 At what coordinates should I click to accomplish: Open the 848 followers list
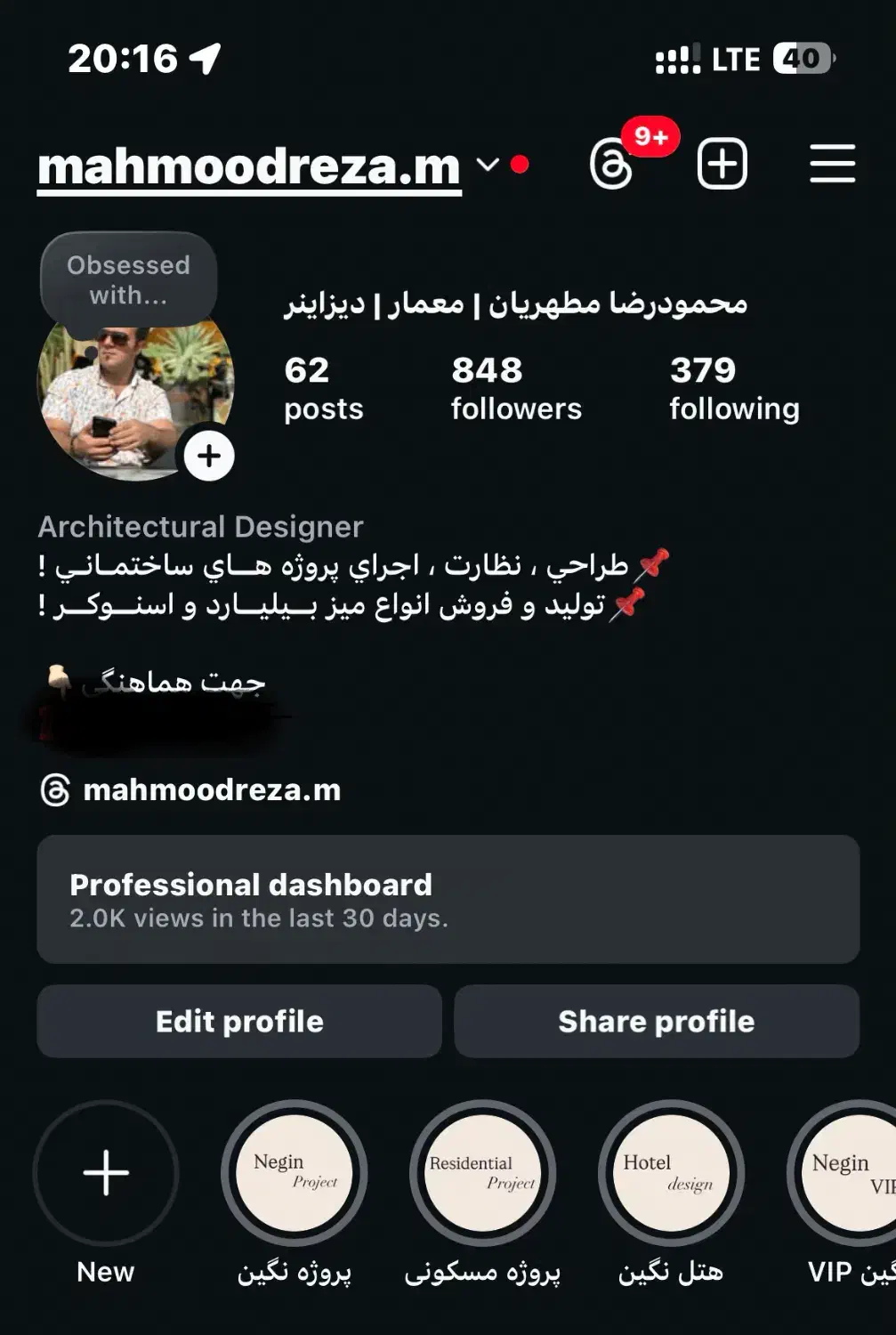point(516,388)
